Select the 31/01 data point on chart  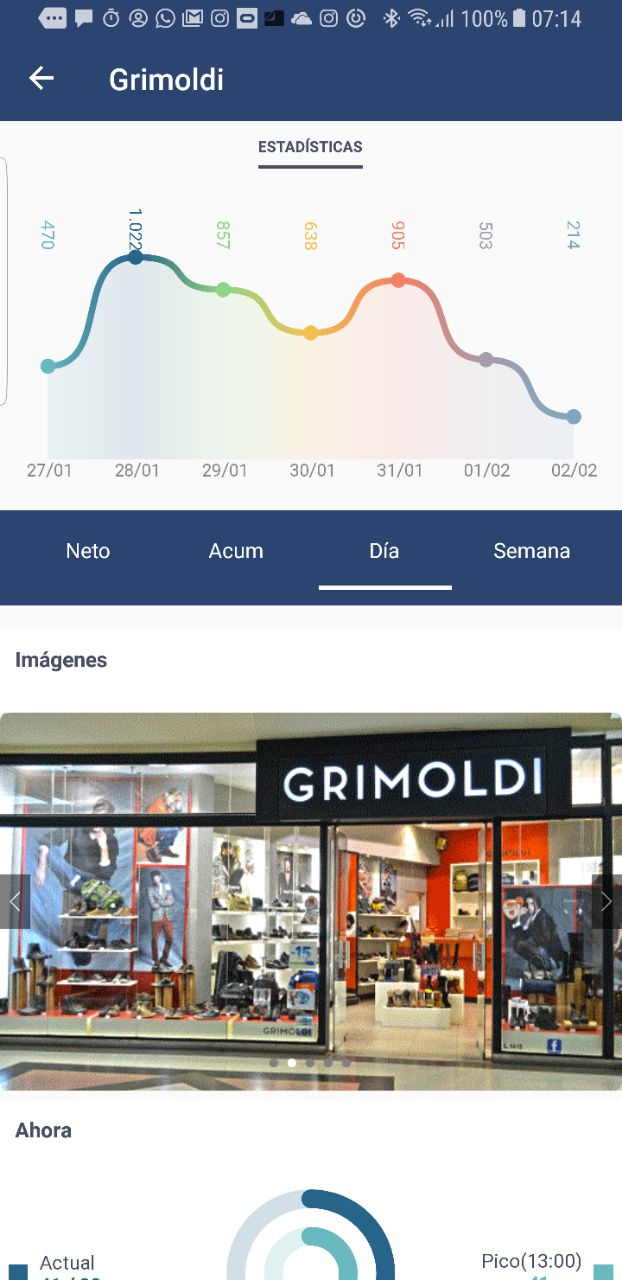coord(398,280)
